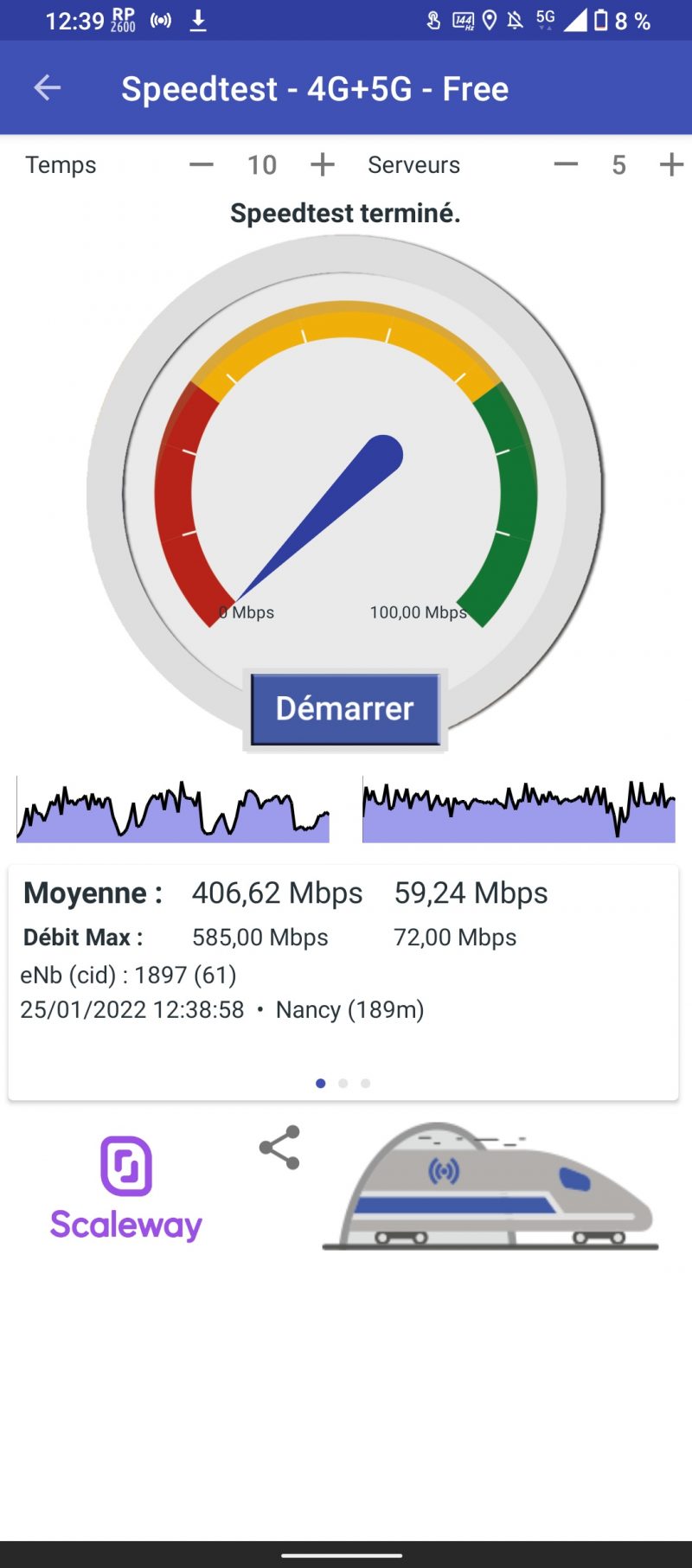Decrease the Temps value

click(x=202, y=164)
